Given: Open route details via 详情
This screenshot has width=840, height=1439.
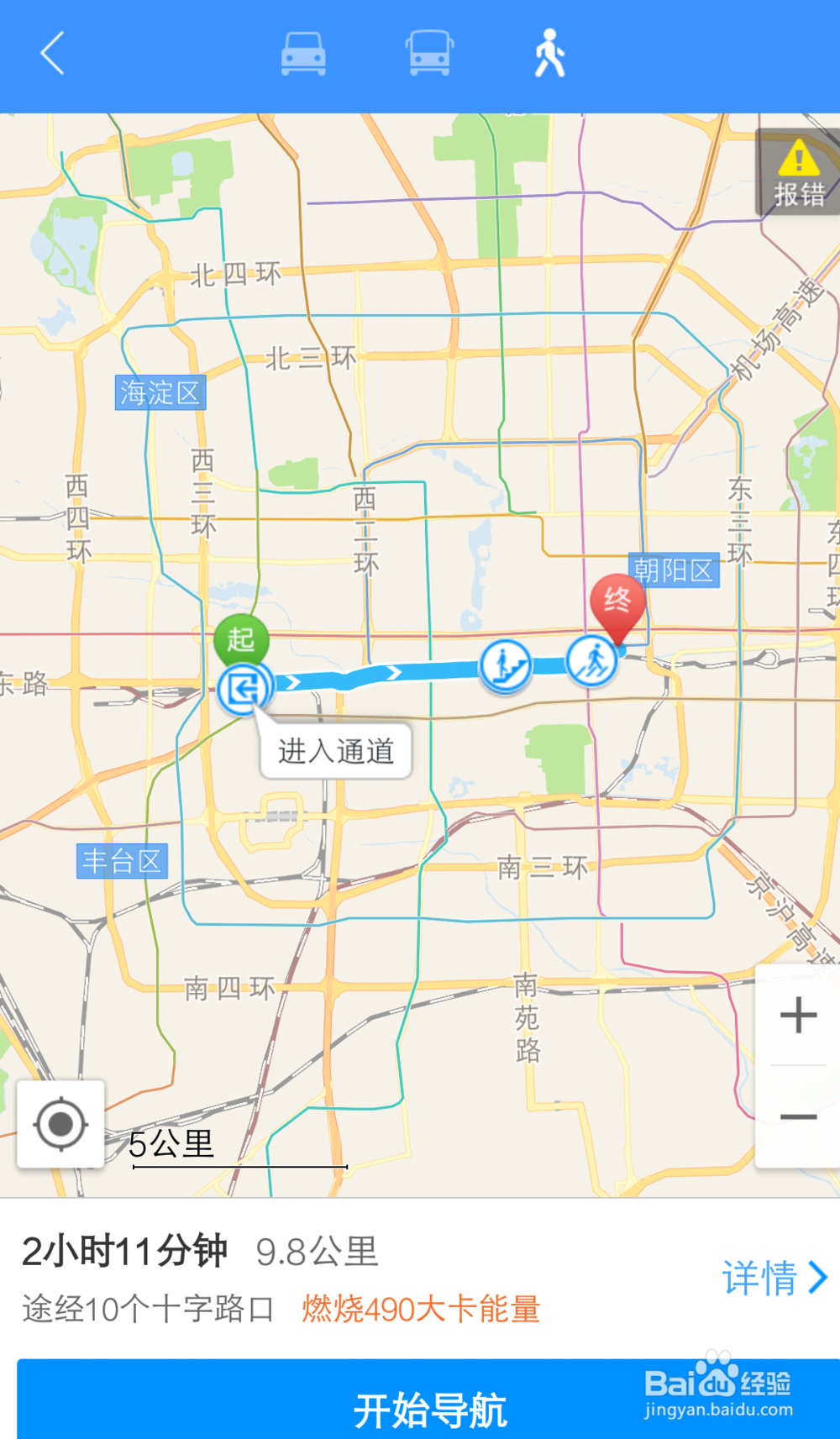Looking at the screenshot, I should coord(774,1278).
